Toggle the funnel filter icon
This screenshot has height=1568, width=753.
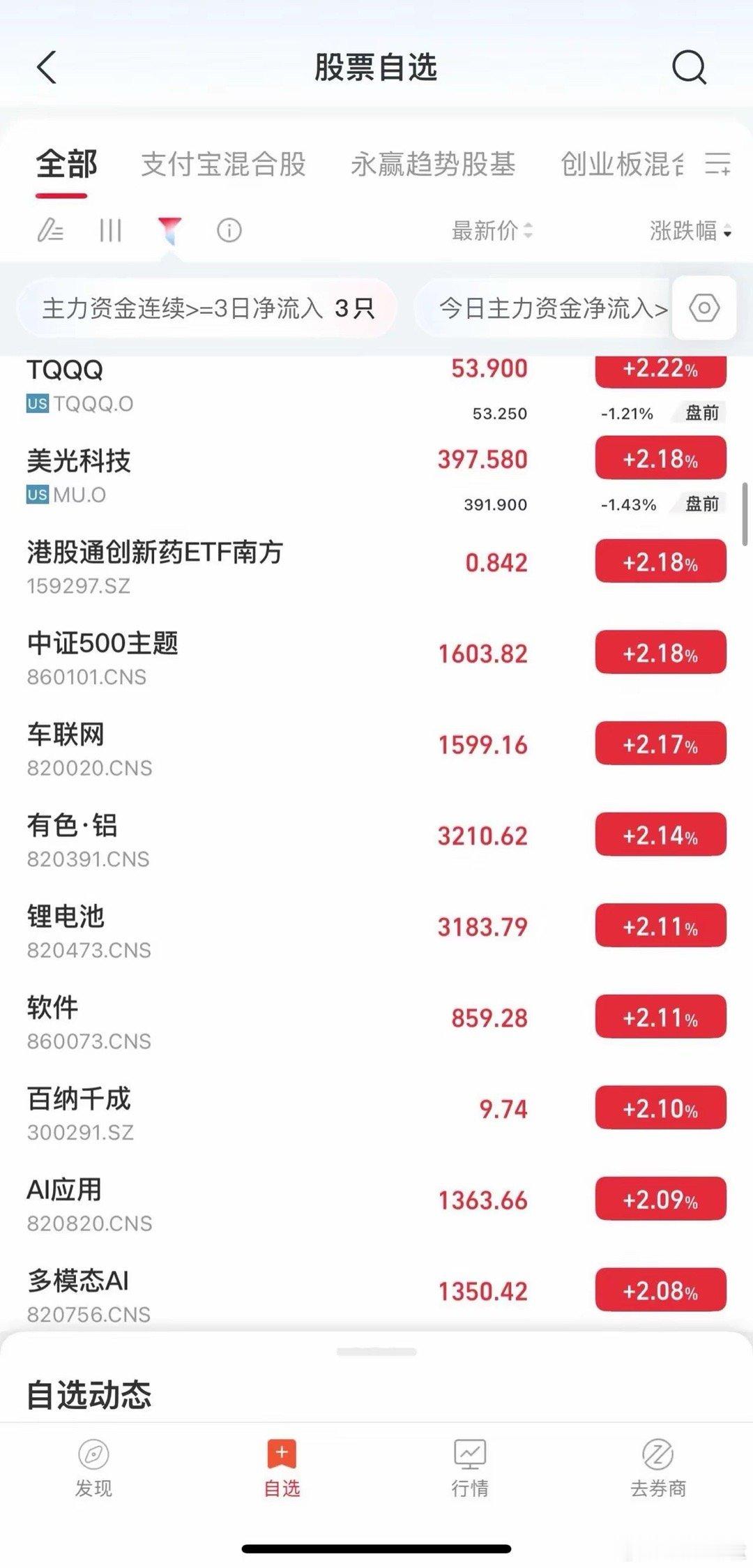pos(169,230)
